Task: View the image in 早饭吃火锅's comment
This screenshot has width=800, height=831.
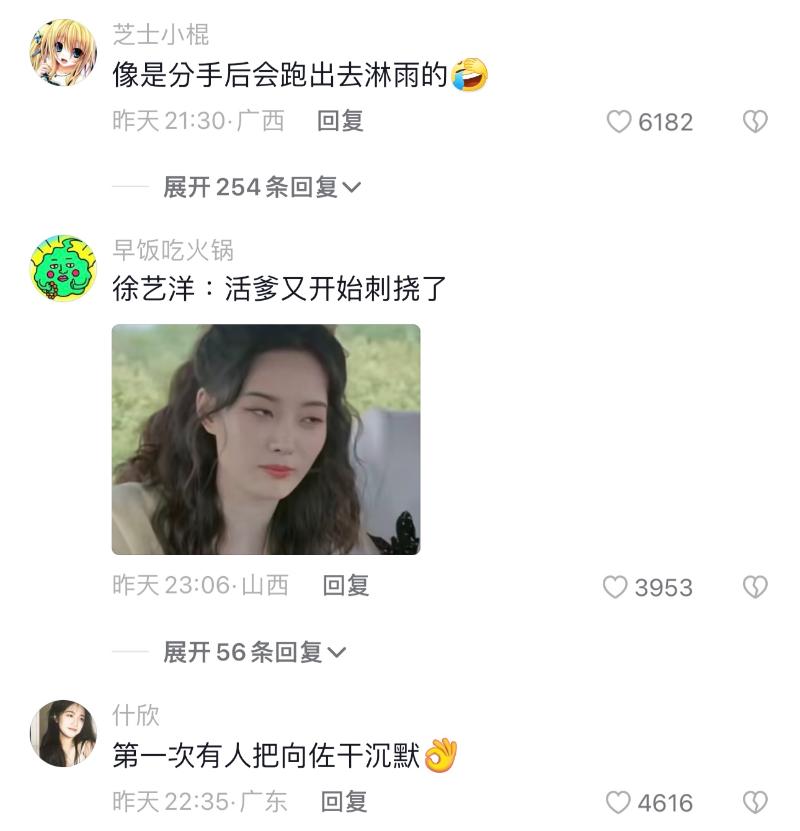Action: pos(266,439)
